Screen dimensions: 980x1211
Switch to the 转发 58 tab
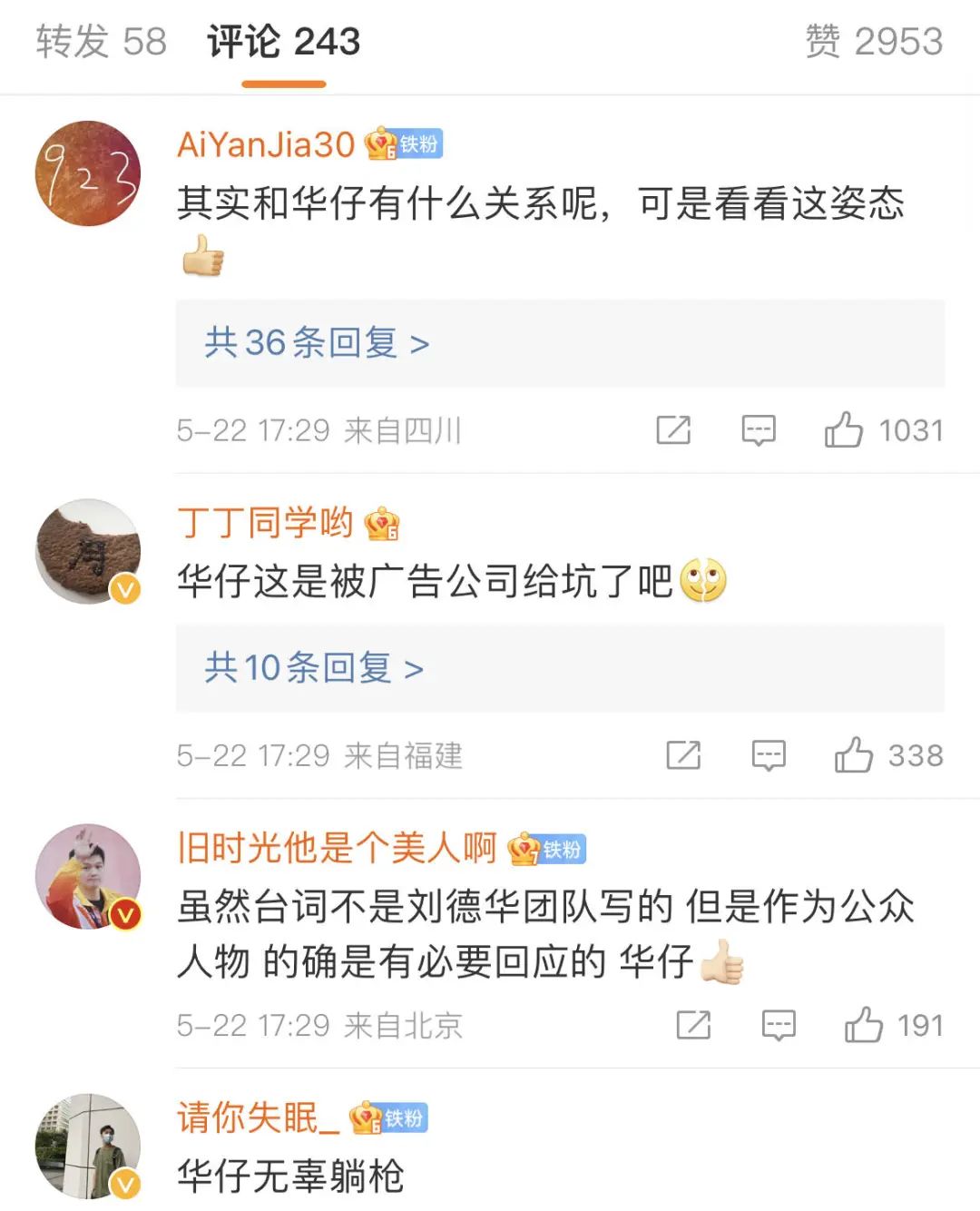pos(101,42)
